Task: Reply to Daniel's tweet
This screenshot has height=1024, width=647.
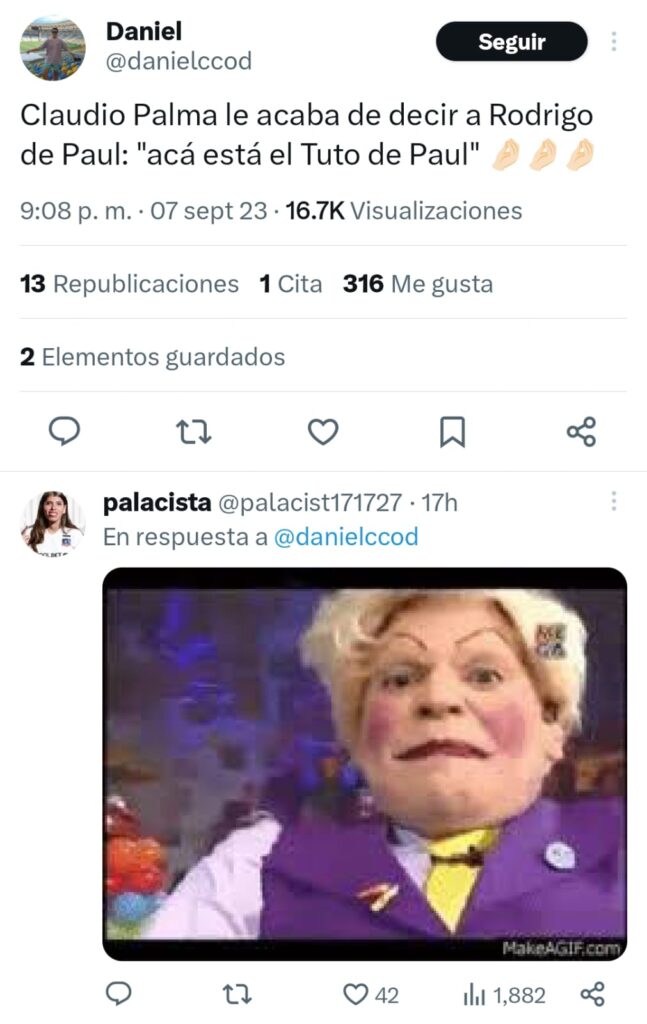Action: pyautogui.click(x=65, y=431)
